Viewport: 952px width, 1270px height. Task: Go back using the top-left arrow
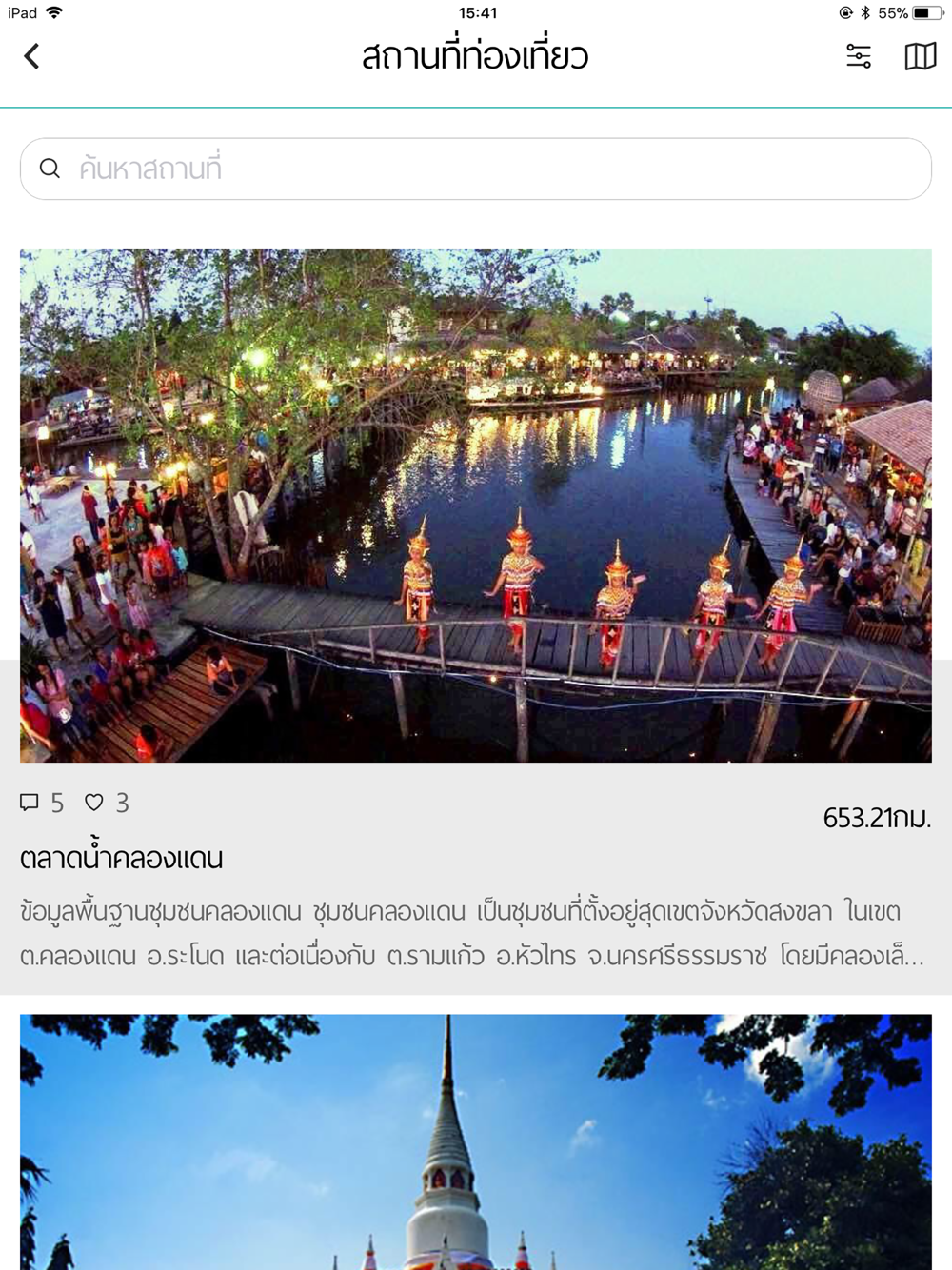(x=32, y=56)
